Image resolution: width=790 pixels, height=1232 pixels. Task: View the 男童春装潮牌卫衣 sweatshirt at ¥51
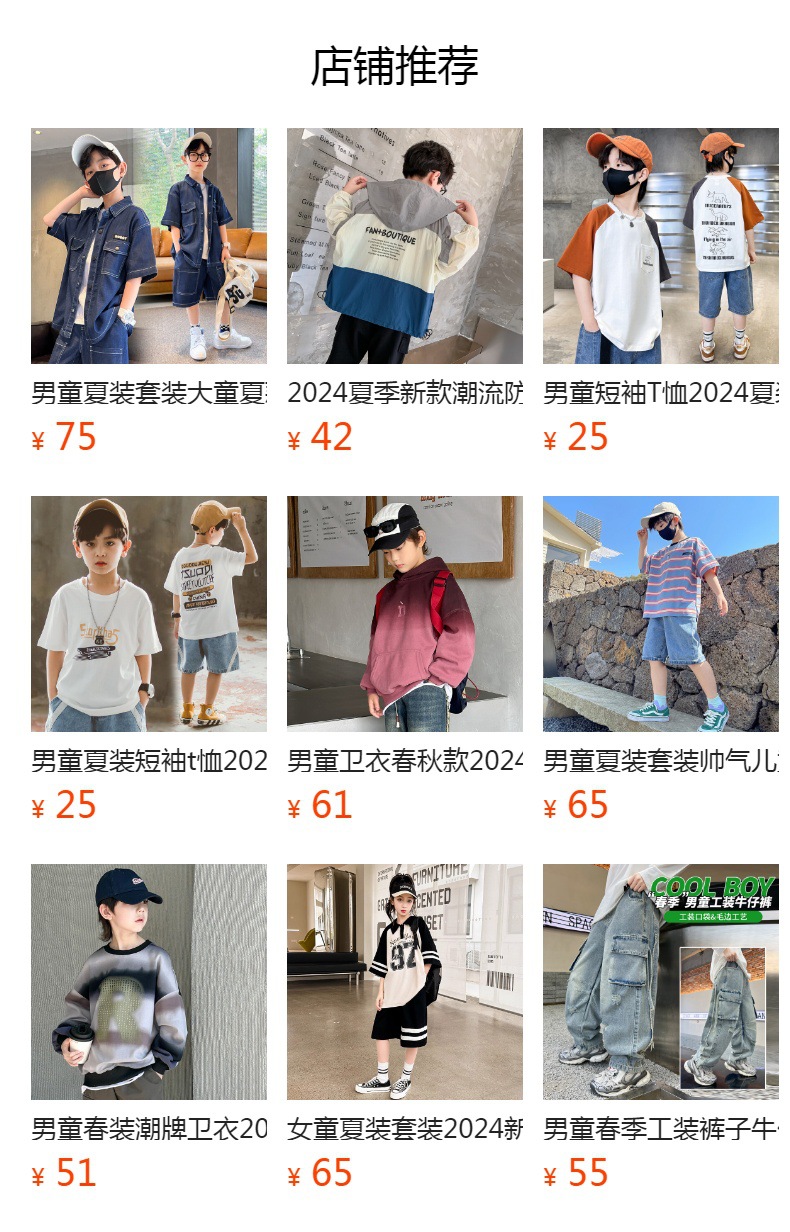coord(148,982)
